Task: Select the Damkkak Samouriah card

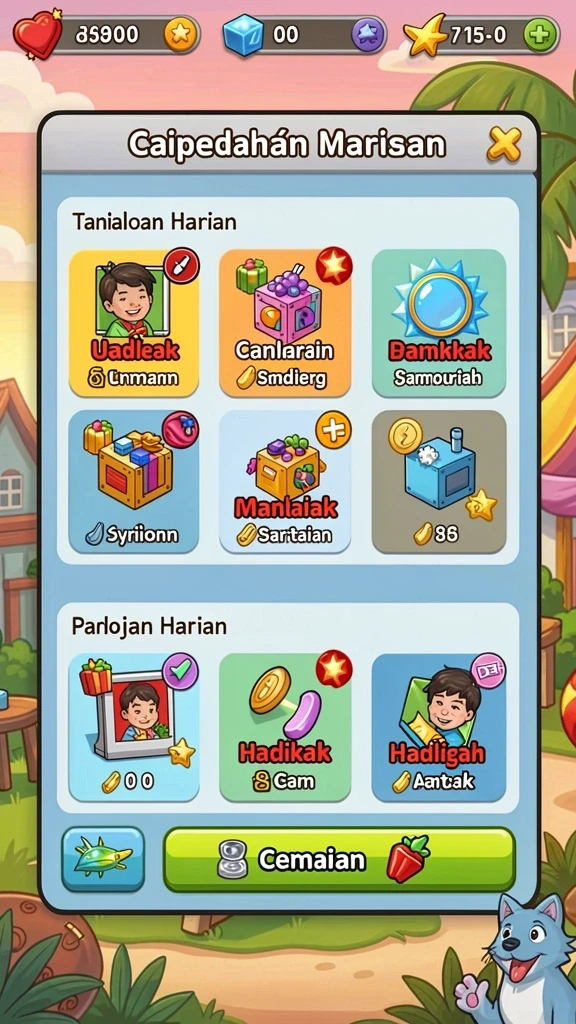Action: (439, 323)
